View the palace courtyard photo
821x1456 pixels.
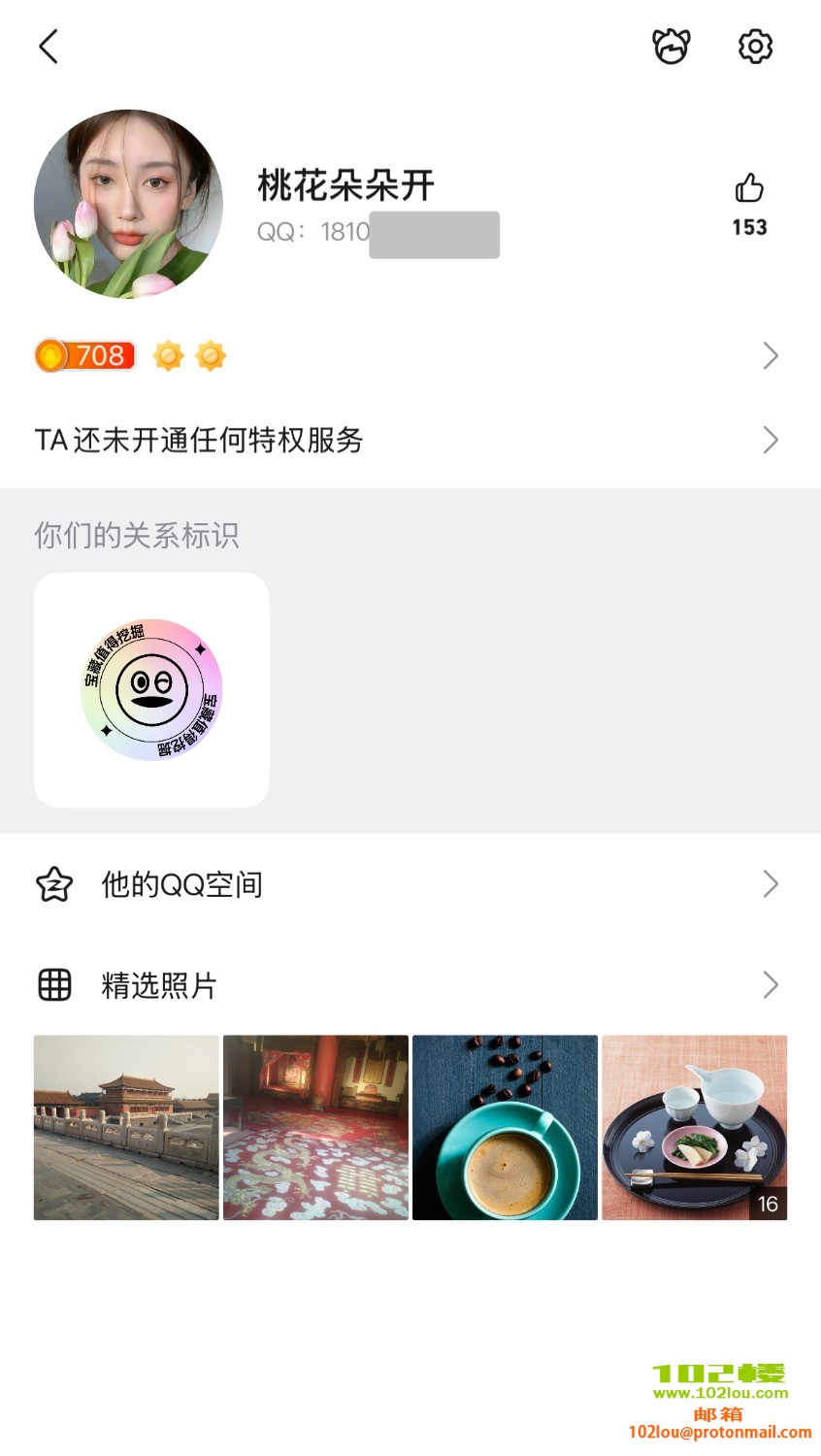(126, 1127)
